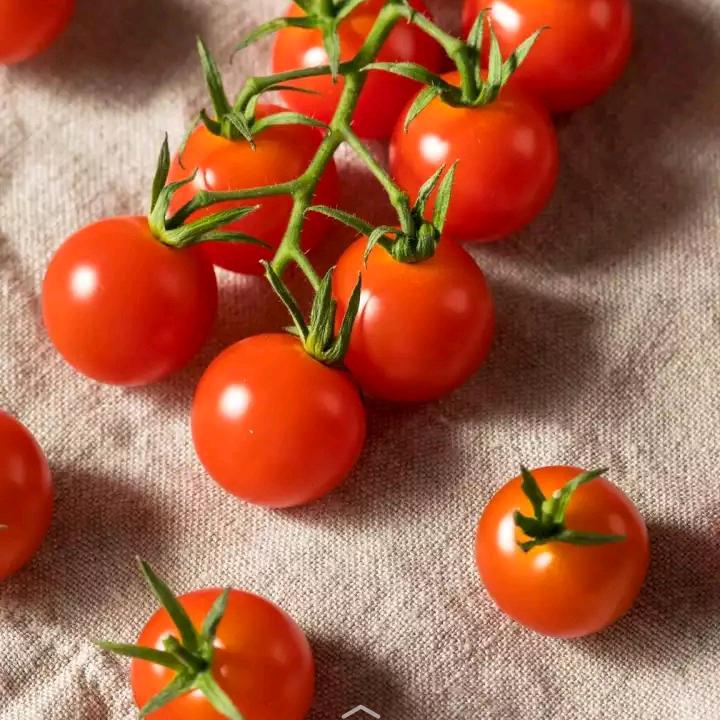Expand the panel with the up chevron
This screenshot has height=720, width=720.
click(360, 711)
